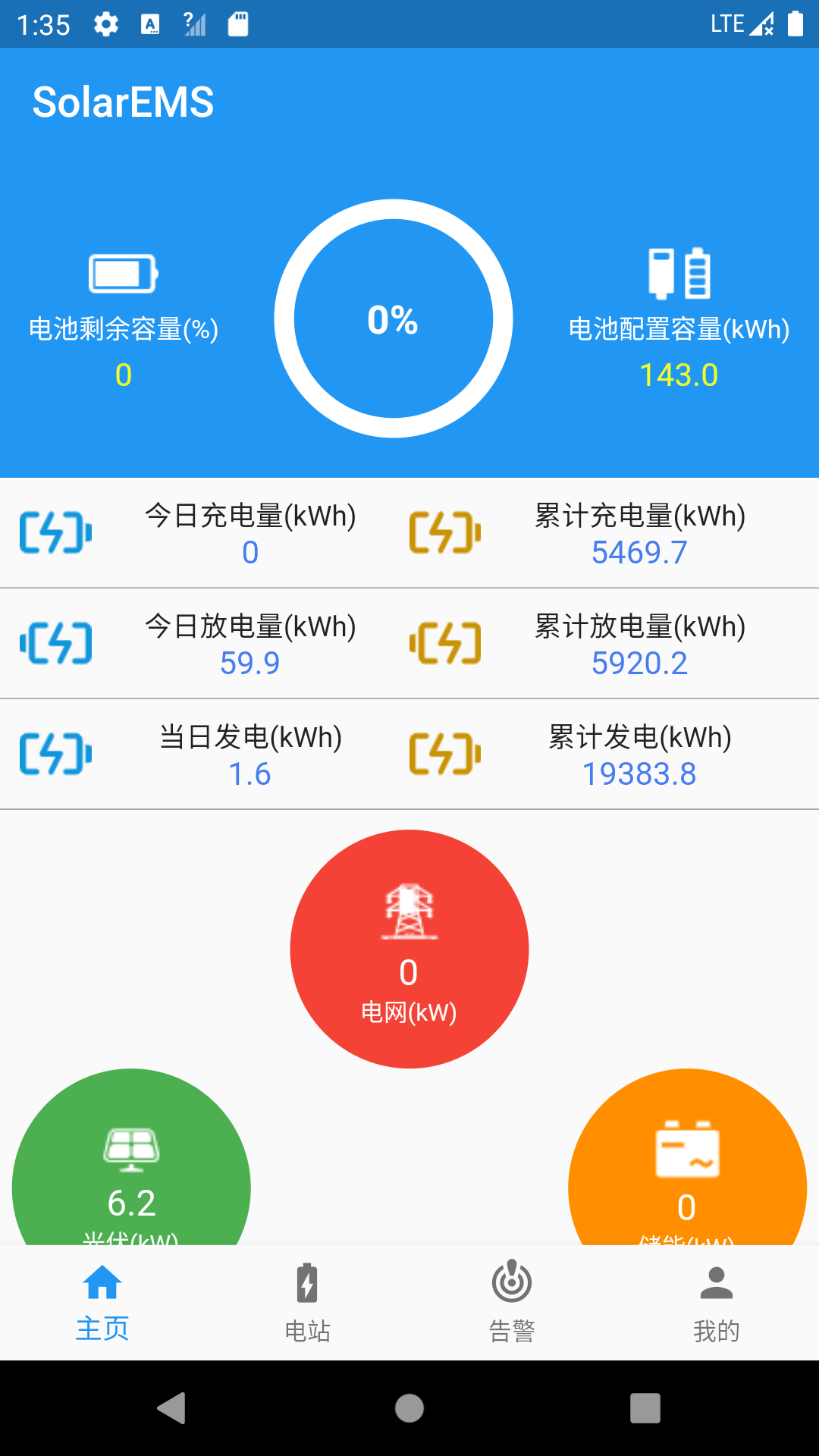
Task: Click the 0% battery progress circle
Action: pyautogui.click(x=393, y=319)
